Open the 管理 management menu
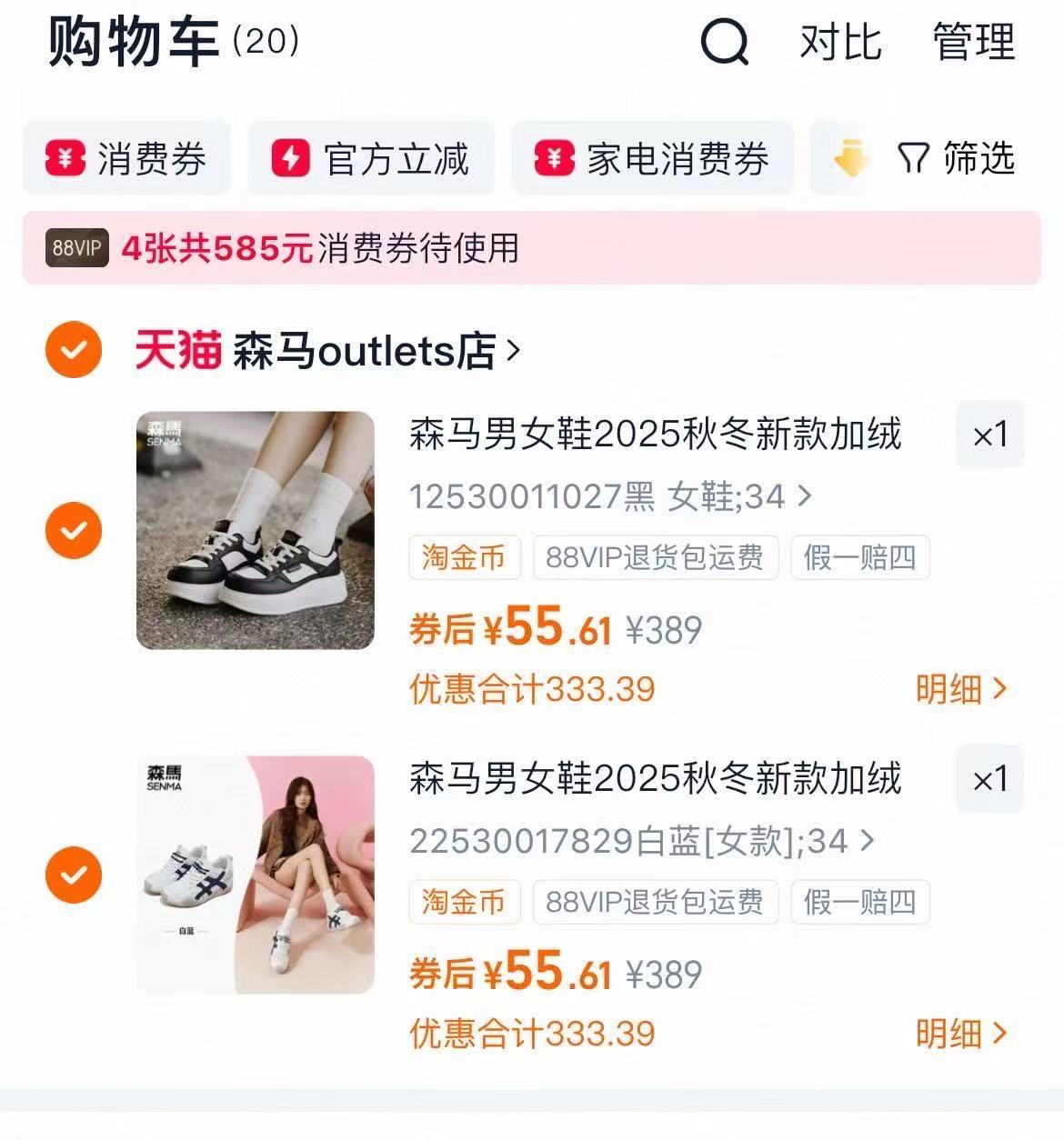This screenshot has width=1064, height=1140. pyautogui.click(x=971, y=43)
